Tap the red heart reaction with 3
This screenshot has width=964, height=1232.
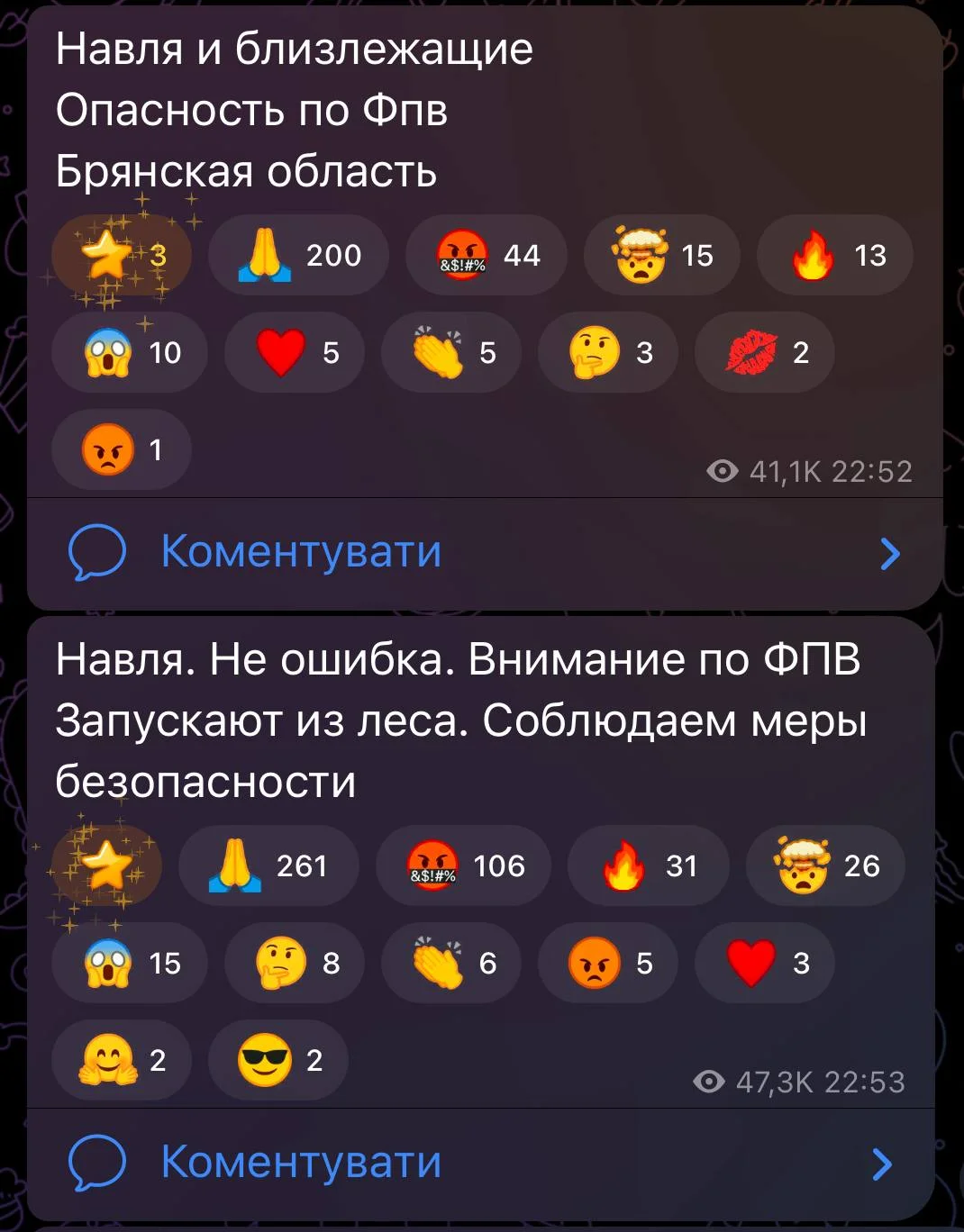[x=765, y=964]
